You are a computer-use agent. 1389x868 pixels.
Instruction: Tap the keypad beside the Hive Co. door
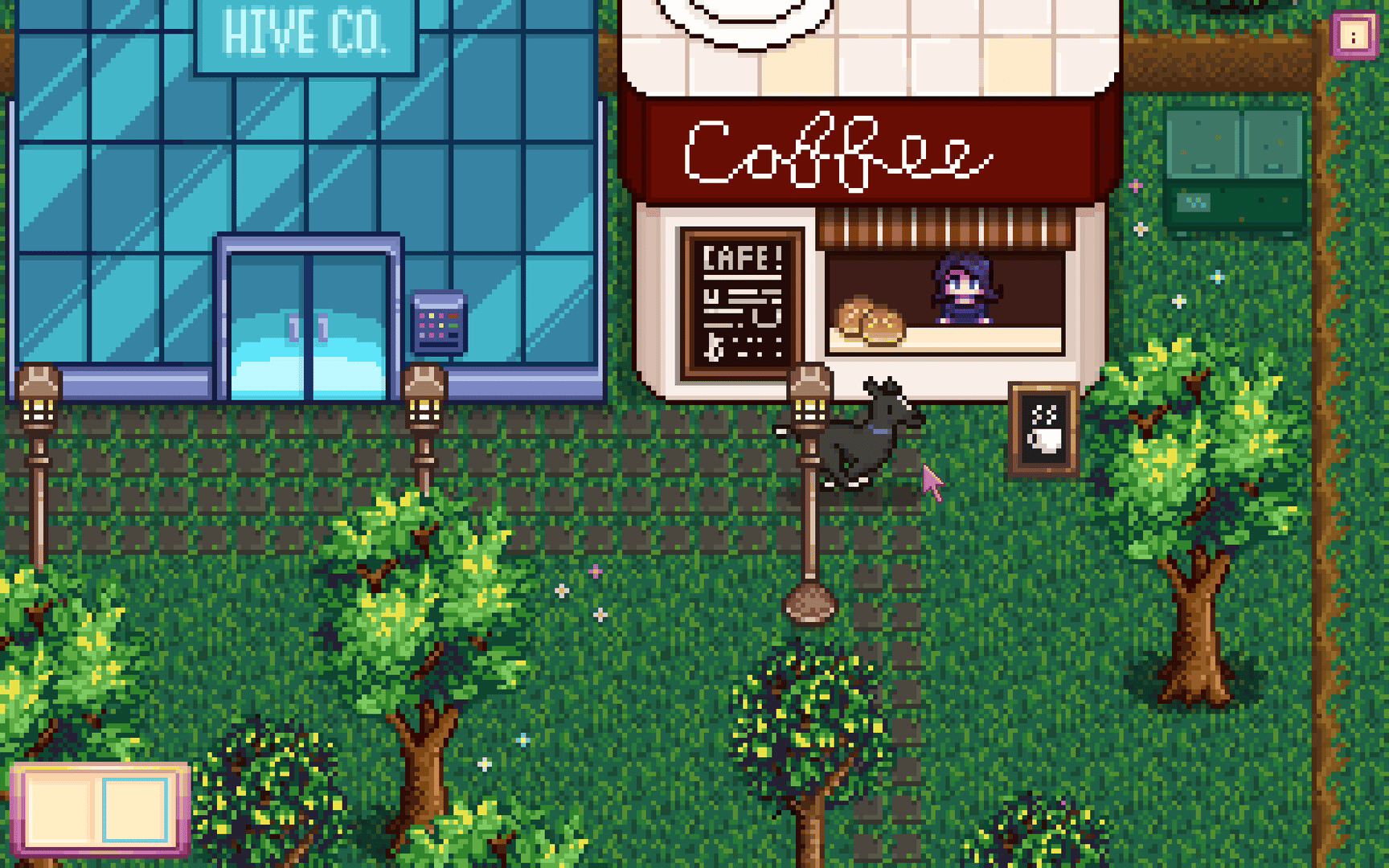pyautogui.click(x=438, y=323)
